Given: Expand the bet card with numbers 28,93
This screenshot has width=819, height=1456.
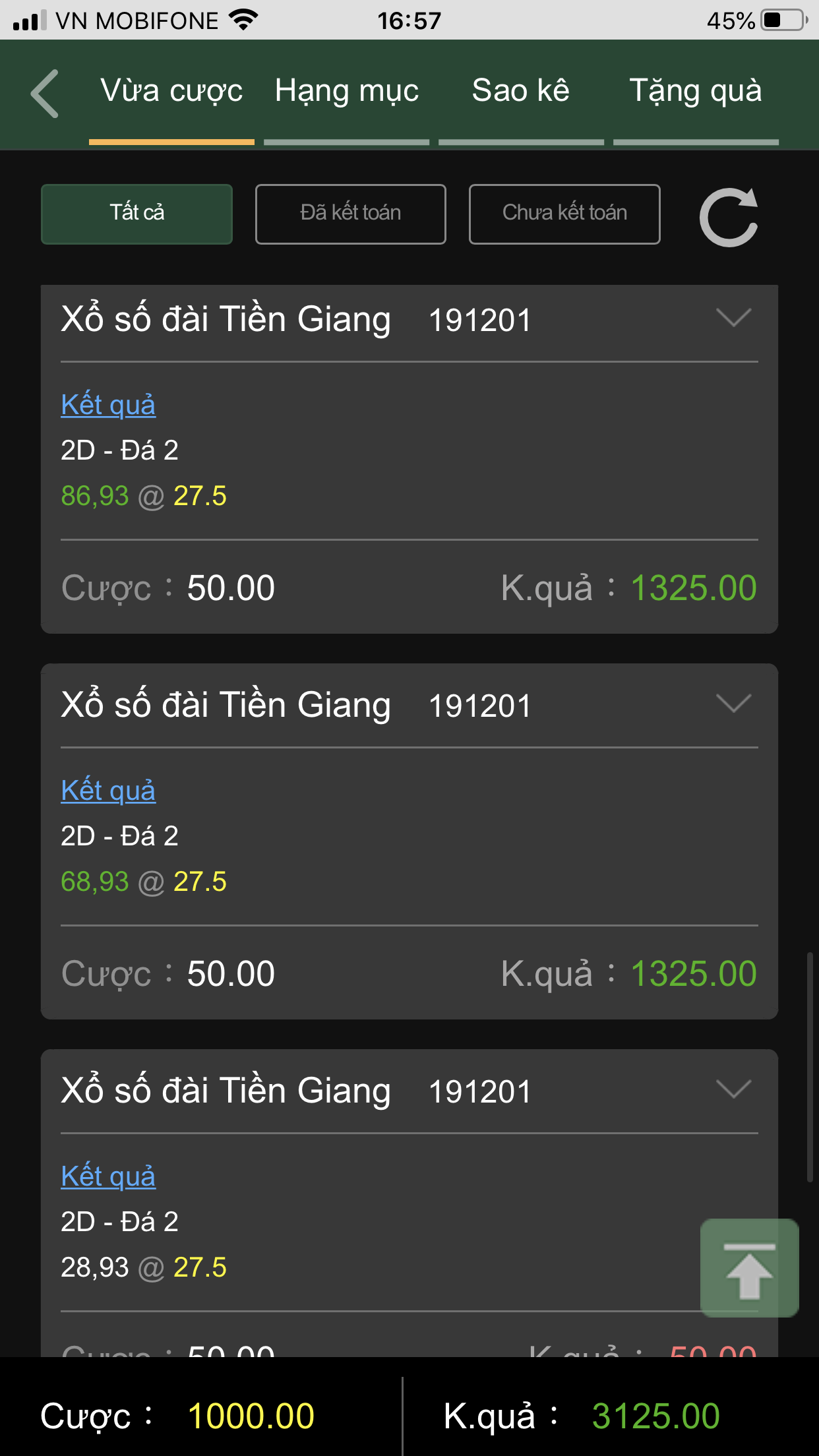Looking at the screenshot, I should pos(734,1089).
